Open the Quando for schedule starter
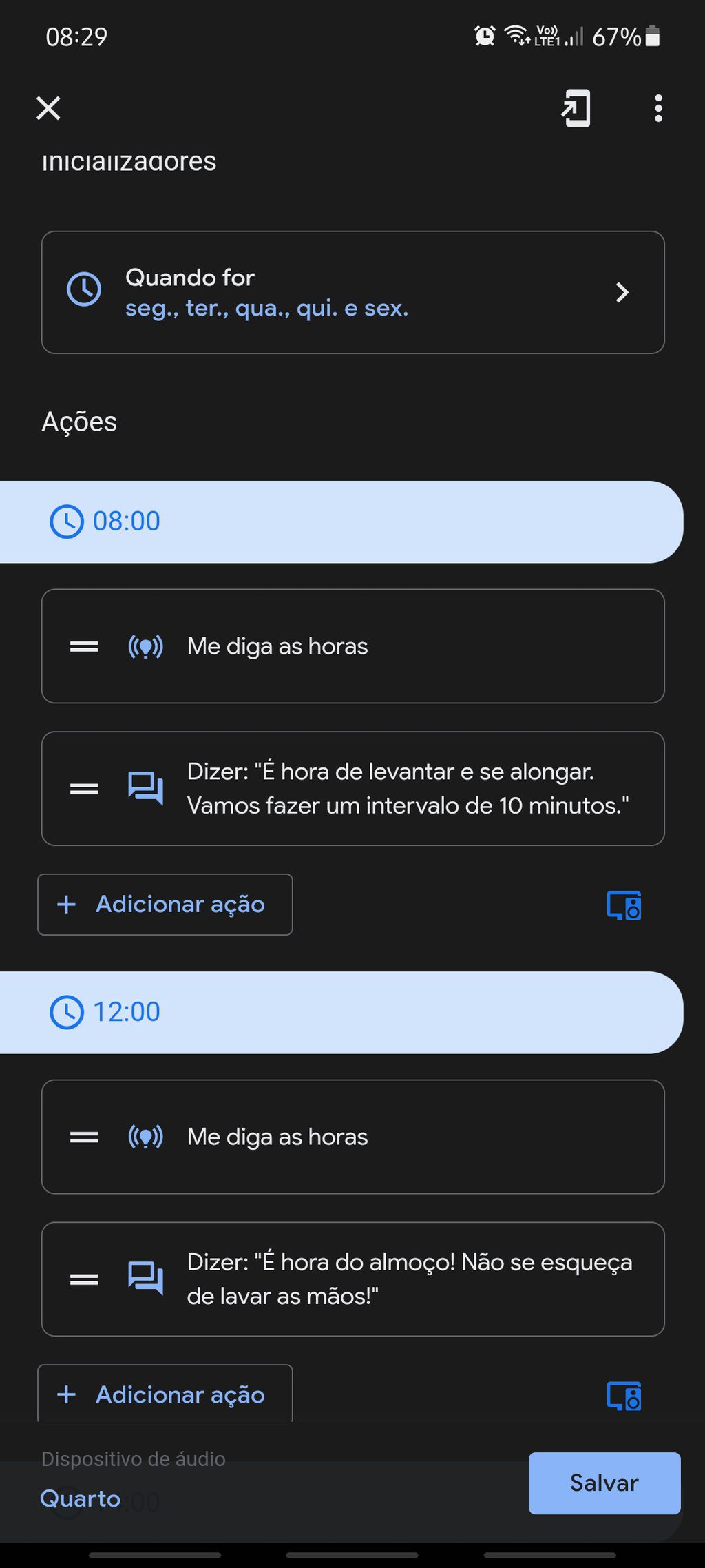The width and height of the screenshot is (705, 1568). click(x=352, y=292)
